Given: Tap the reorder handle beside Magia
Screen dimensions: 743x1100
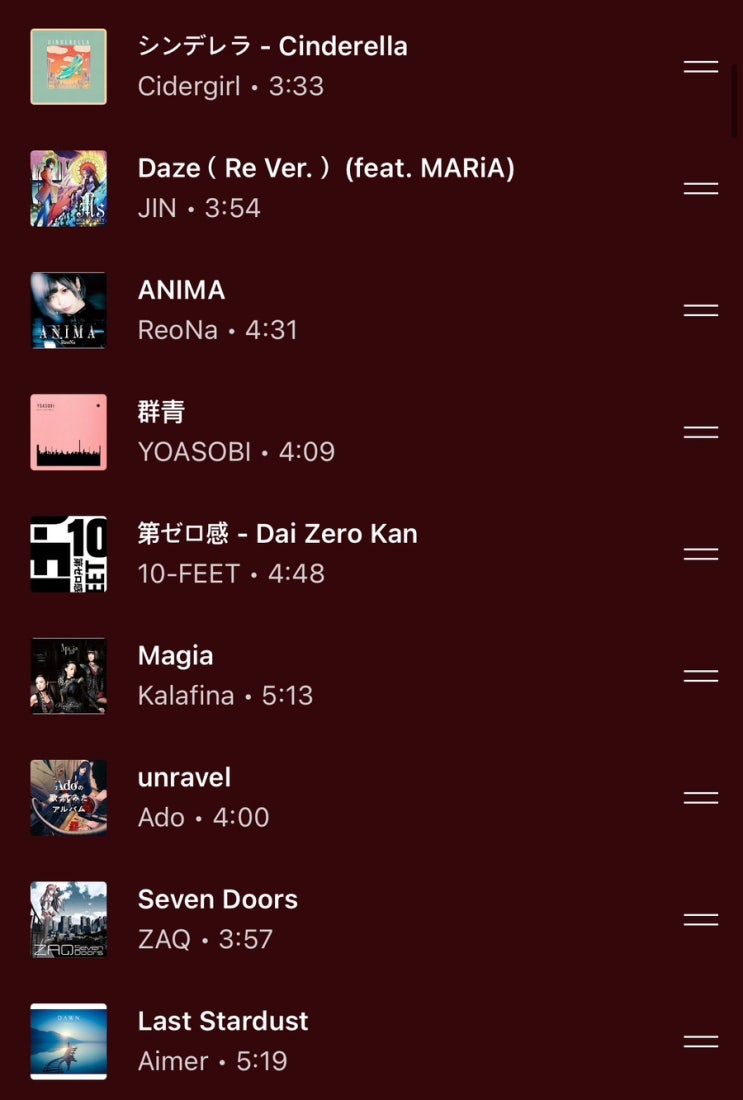Looking at the screenshot, I should (701, 676).
